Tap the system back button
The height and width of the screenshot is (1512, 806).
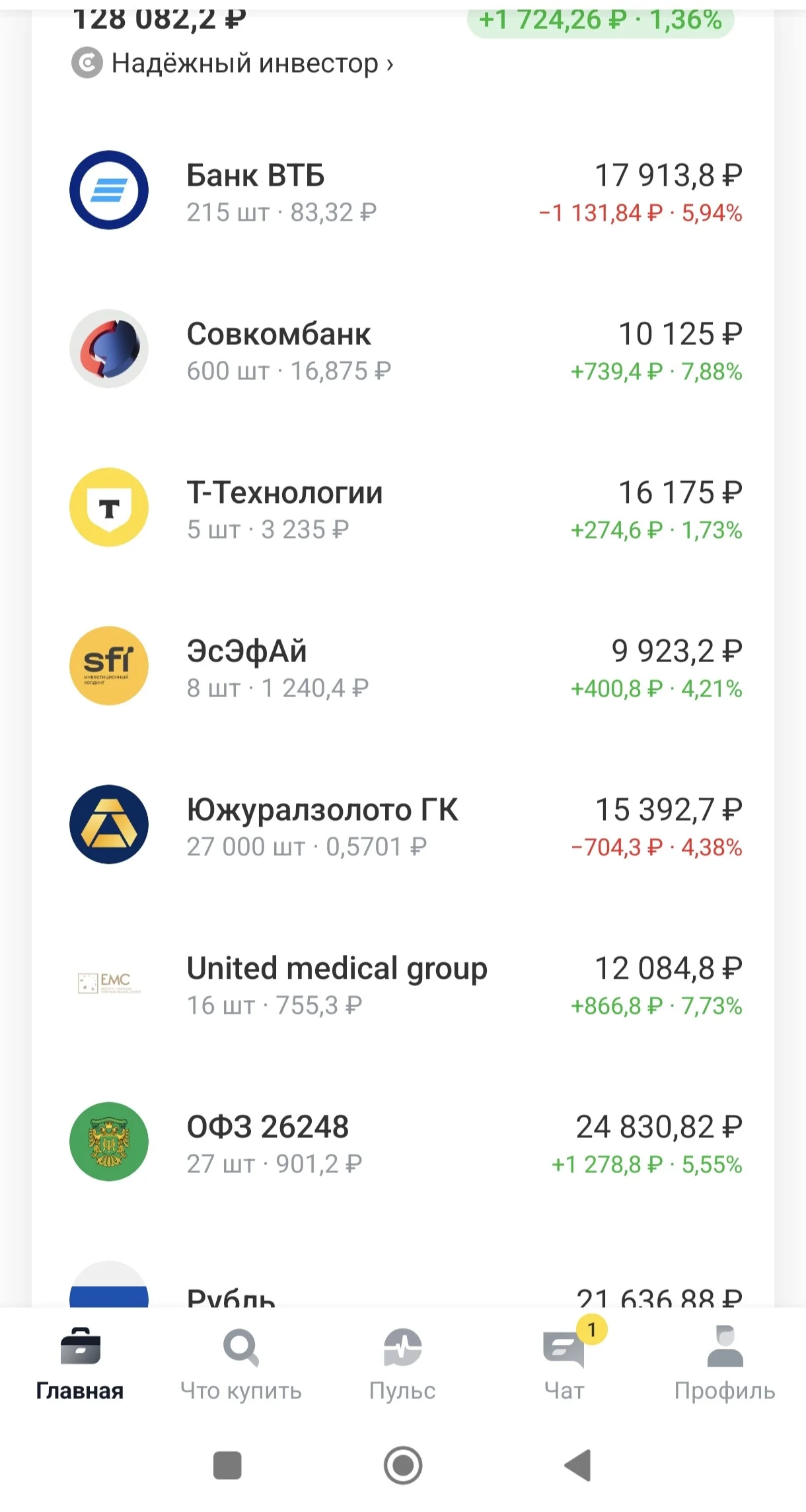pos(578,1466)
